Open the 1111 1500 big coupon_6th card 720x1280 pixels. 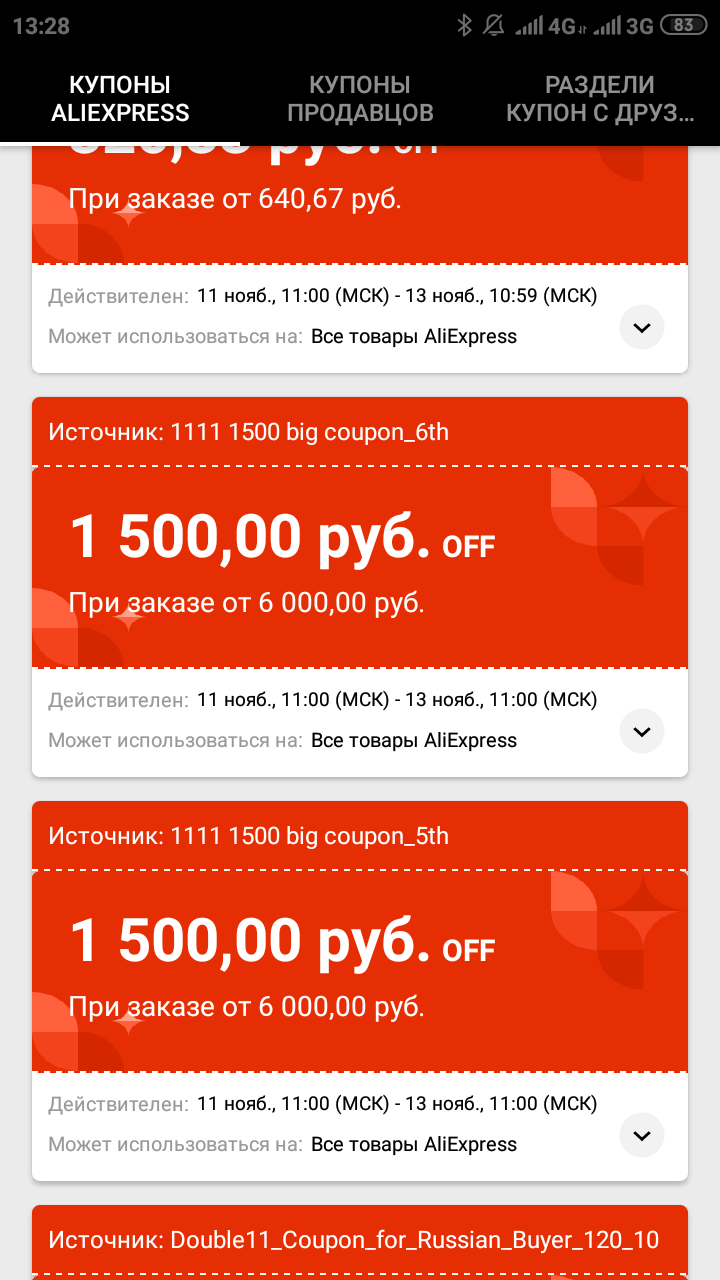(x=360, y=566)
